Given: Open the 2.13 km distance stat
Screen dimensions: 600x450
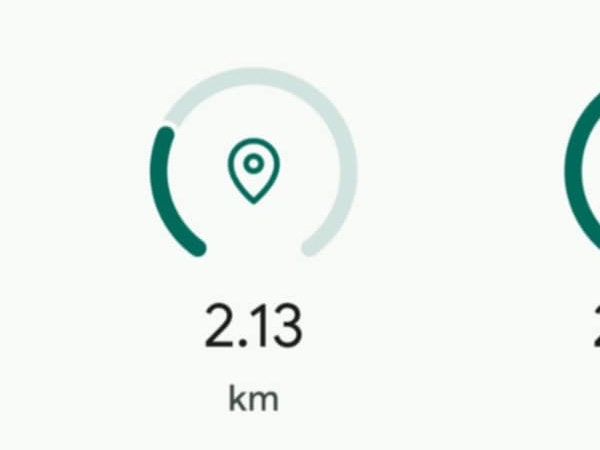Looking at the screenshot, I should (253, 327).
